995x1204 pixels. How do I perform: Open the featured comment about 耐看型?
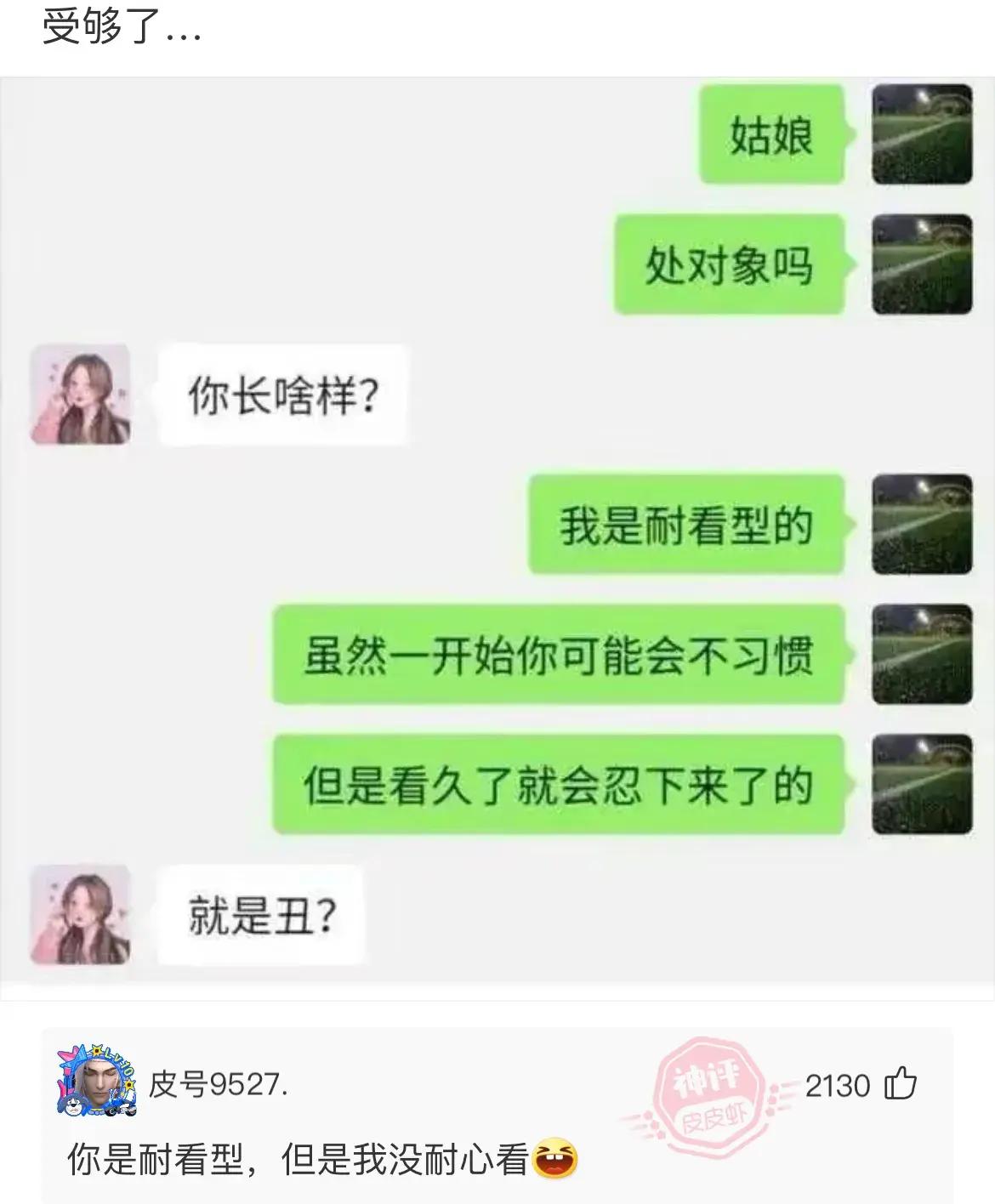[x=298, y=1160]
